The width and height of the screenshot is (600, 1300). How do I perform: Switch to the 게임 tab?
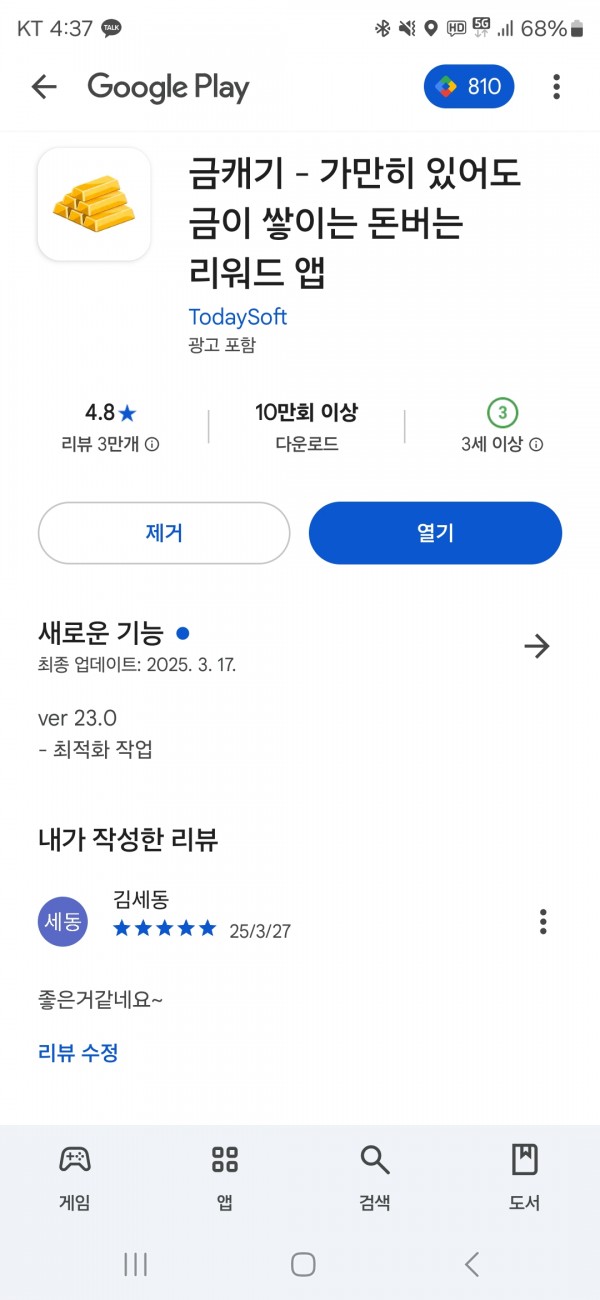(x=75, y=1178)
